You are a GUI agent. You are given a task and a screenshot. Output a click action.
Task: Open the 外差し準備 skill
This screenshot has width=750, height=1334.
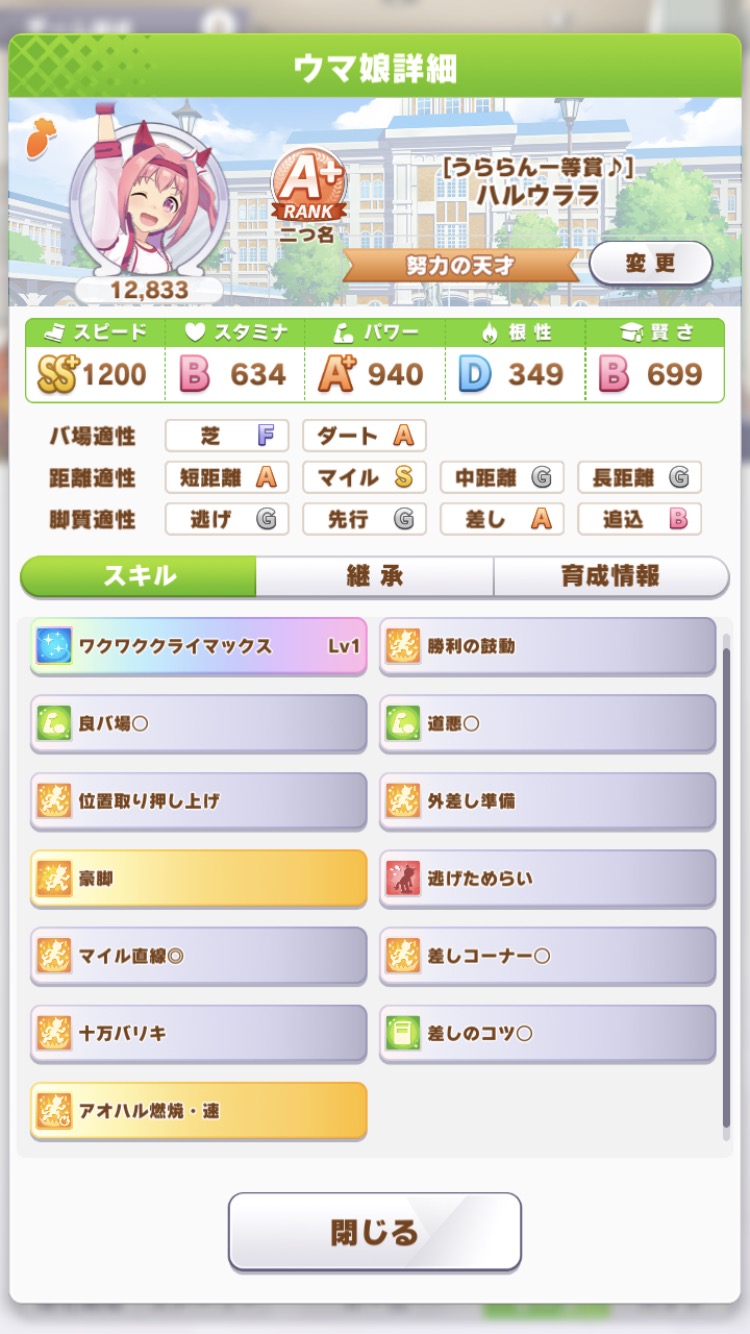tap(547, 800)
